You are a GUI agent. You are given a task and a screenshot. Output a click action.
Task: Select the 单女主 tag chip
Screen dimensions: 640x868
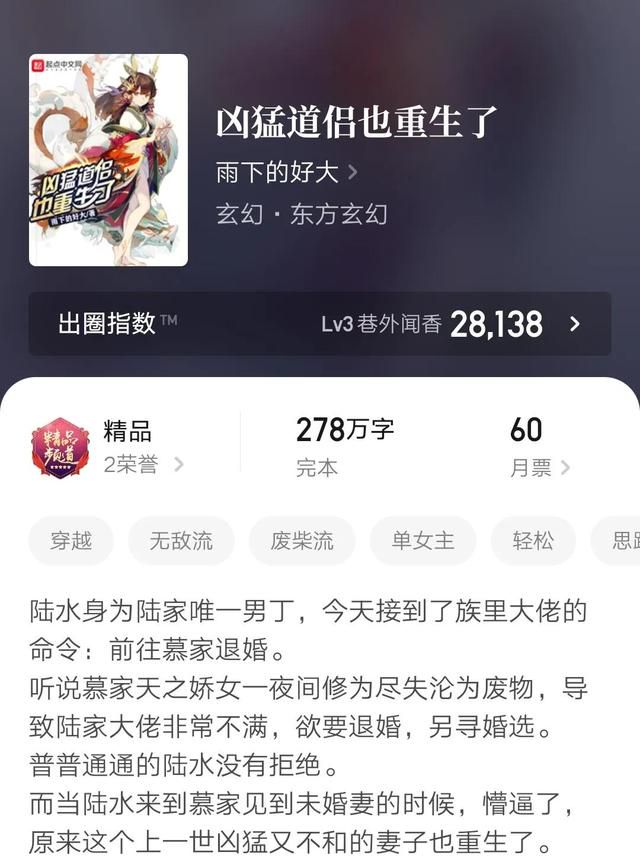pos(423,541)
